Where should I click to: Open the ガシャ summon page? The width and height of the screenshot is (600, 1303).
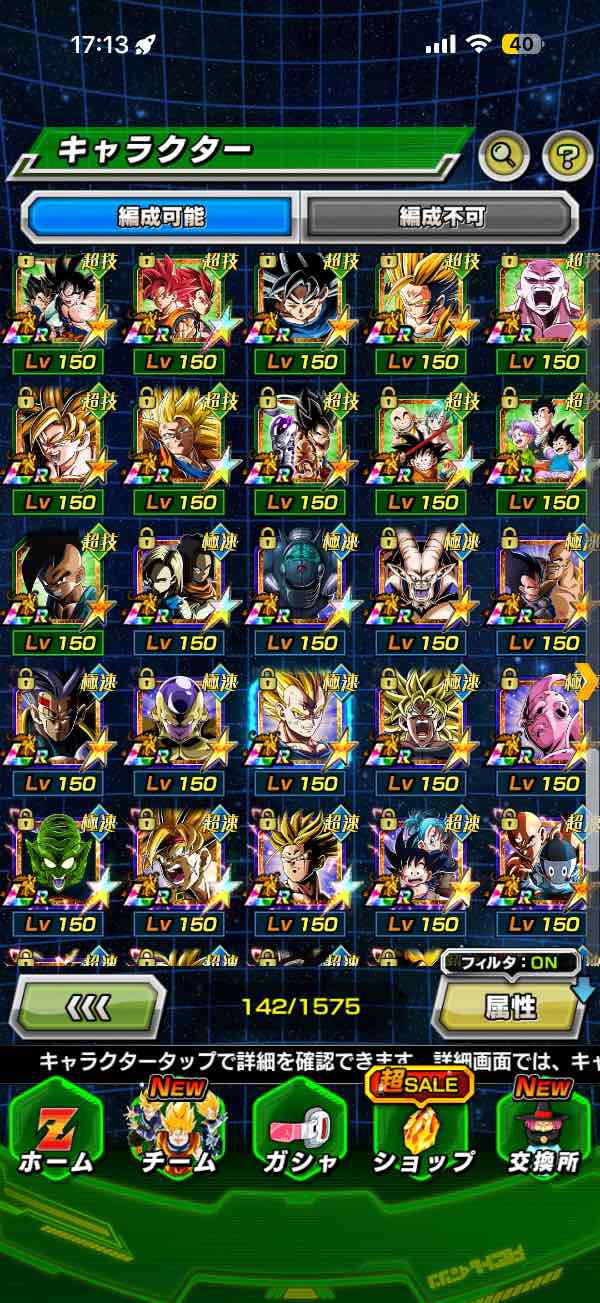click(300, 1130)
